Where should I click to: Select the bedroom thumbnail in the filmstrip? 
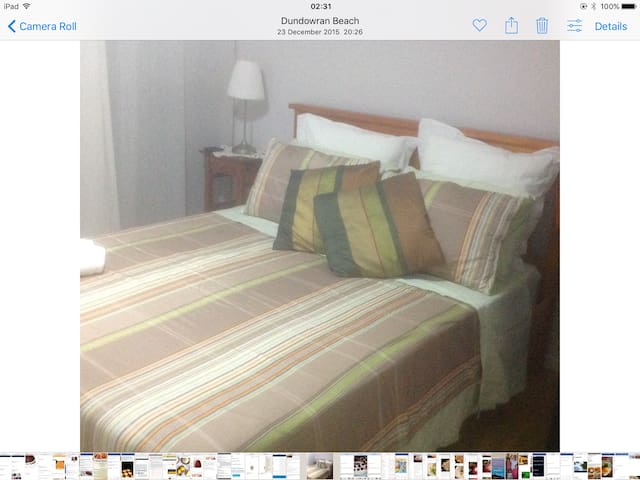pyautogui.click(x=320, y=466)
